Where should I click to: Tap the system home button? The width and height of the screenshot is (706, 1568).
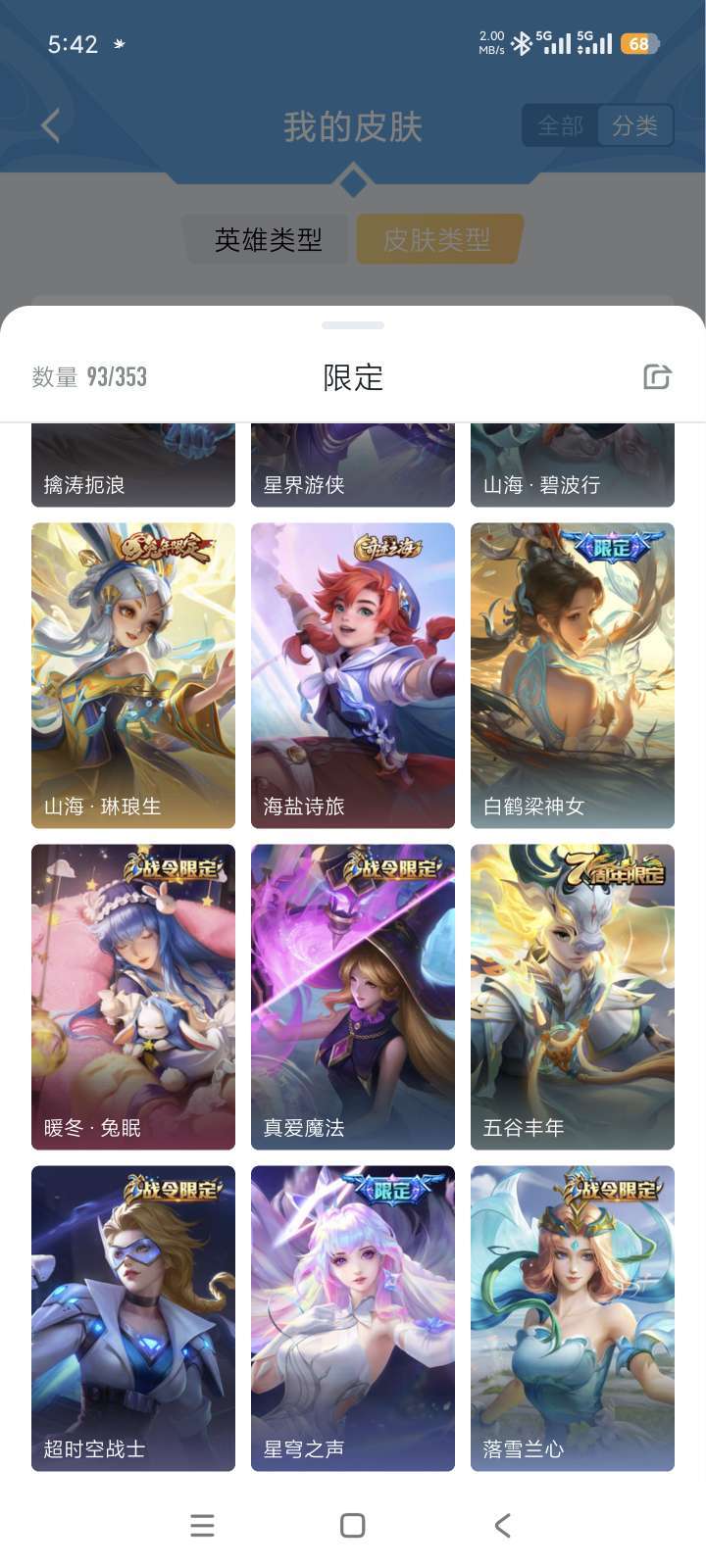coord(353,1525)
